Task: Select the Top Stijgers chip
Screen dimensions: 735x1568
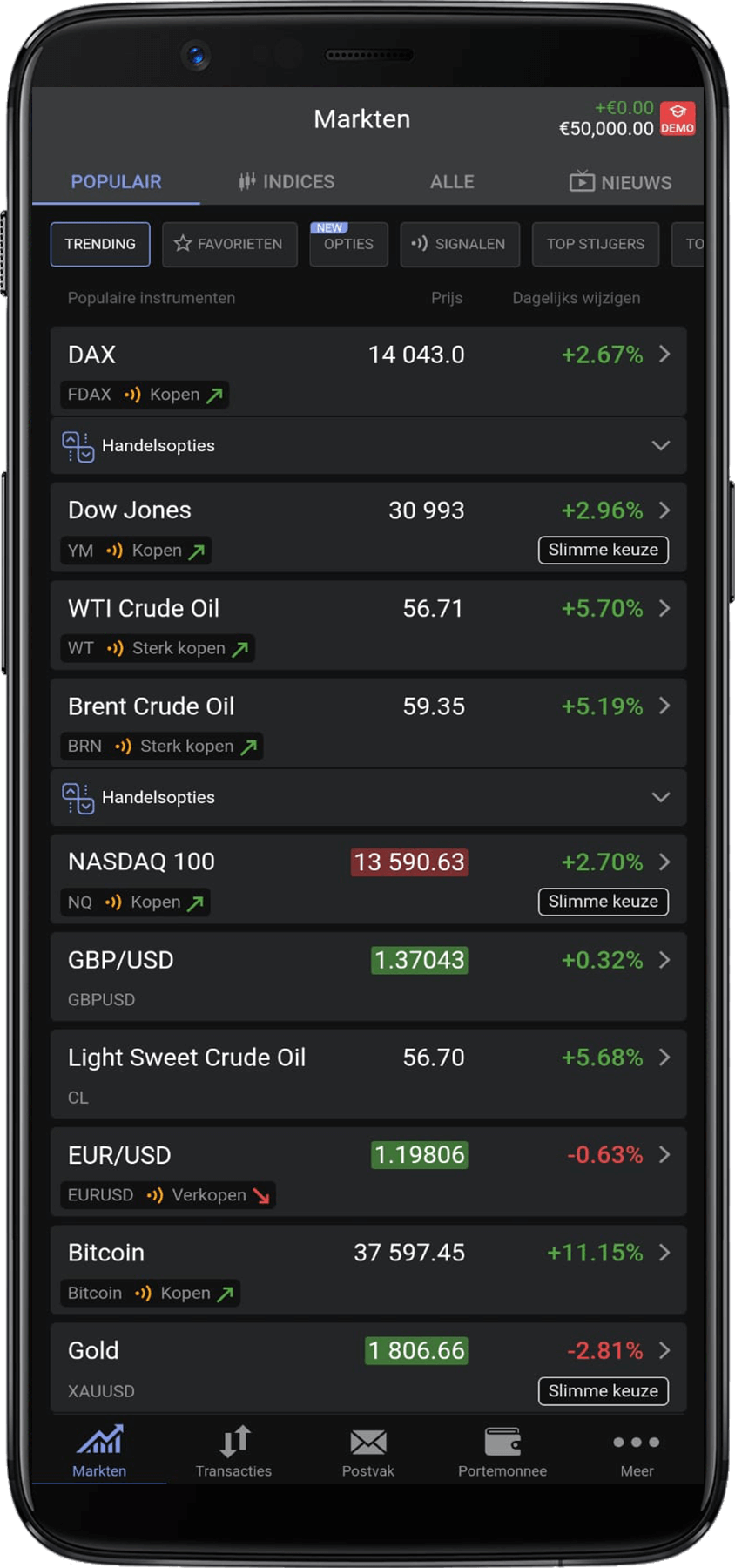Action: [x=596, y=244]
